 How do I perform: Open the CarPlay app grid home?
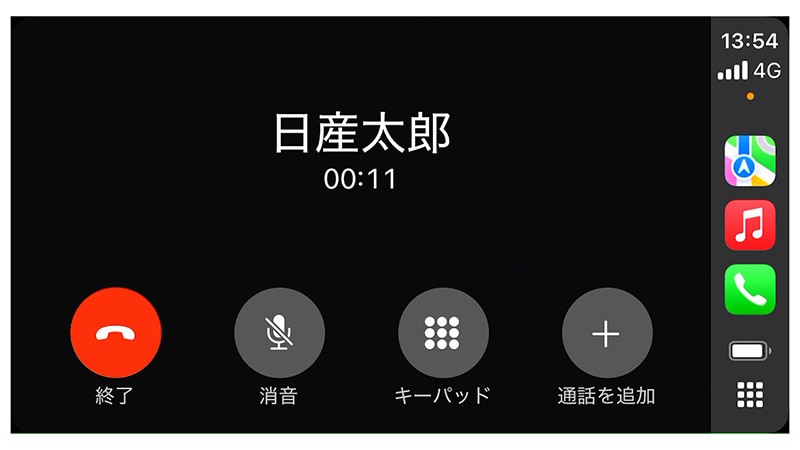click(x=749, y=395)
